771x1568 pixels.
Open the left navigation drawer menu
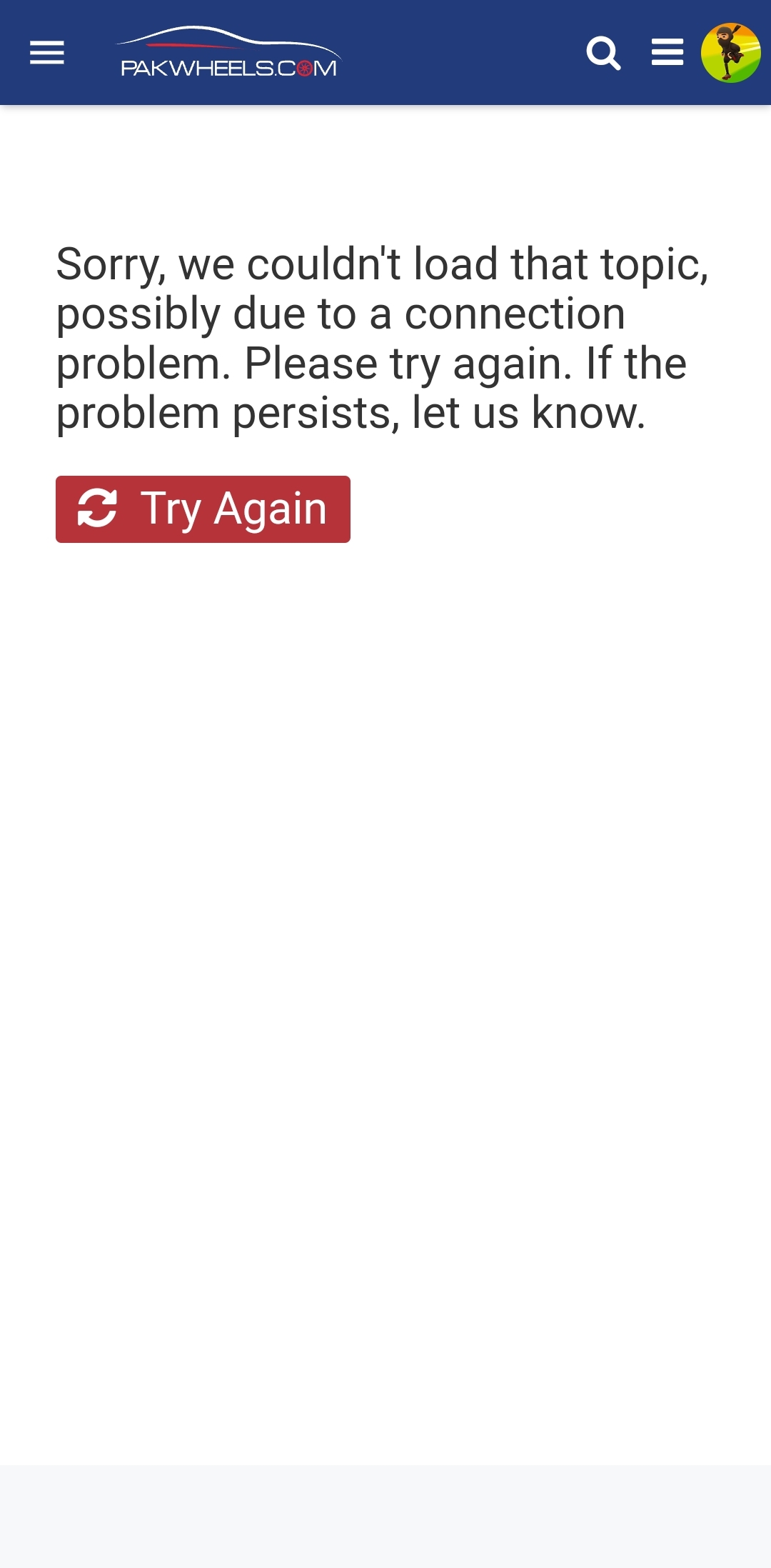click(47, 53)
